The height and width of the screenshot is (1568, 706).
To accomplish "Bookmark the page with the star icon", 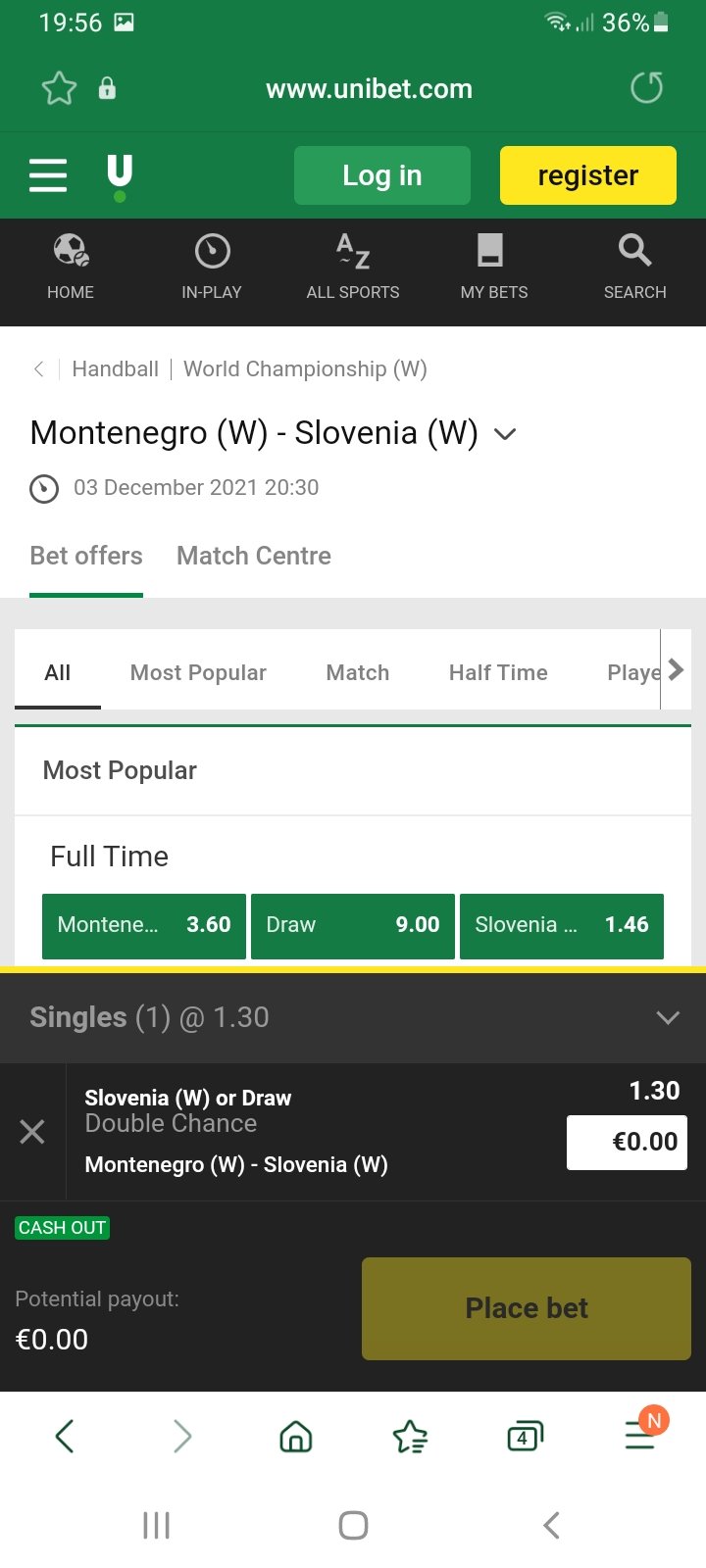I will (59, 88).
